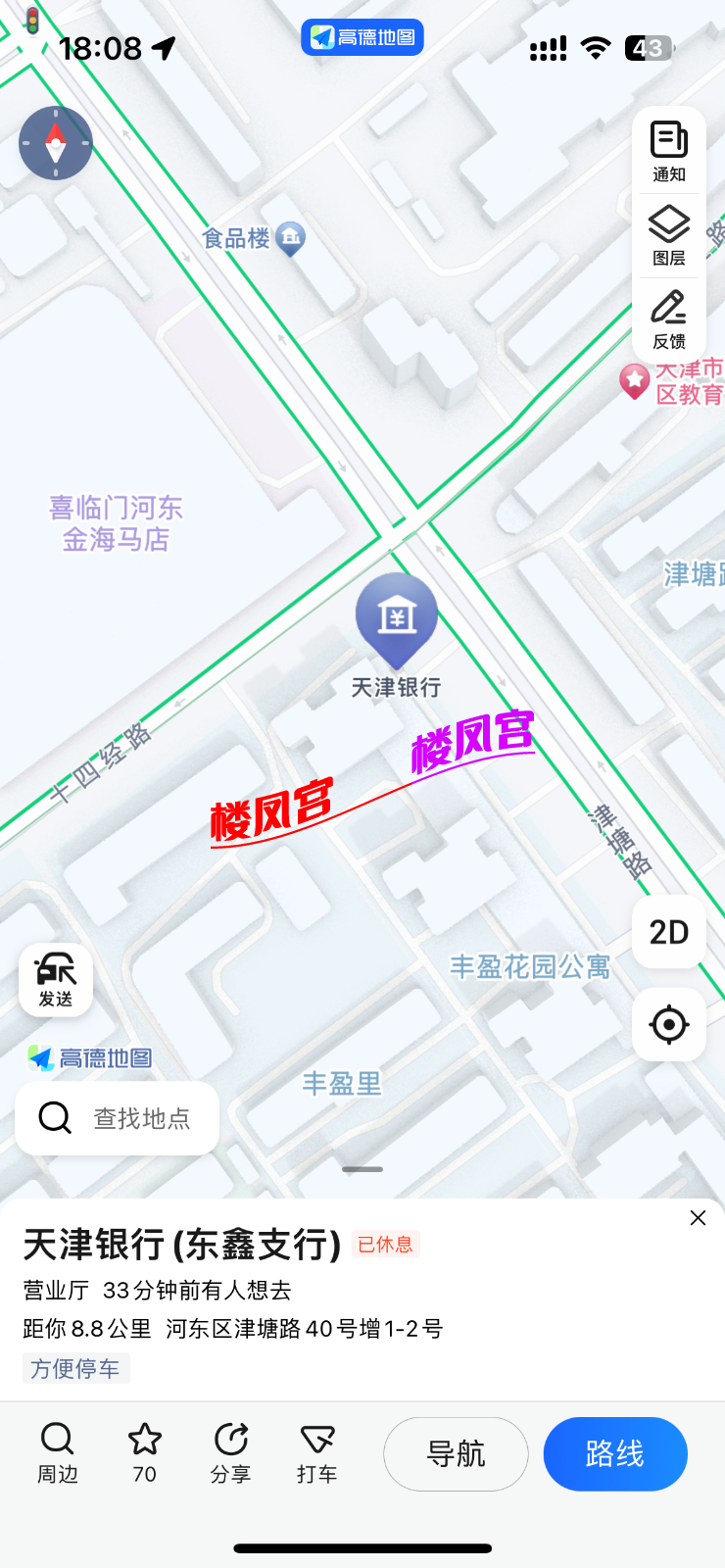Tap the crosshair to locate current position
The height and width of the screenshot is (1568, 725).
click(x=668, y=1024)
